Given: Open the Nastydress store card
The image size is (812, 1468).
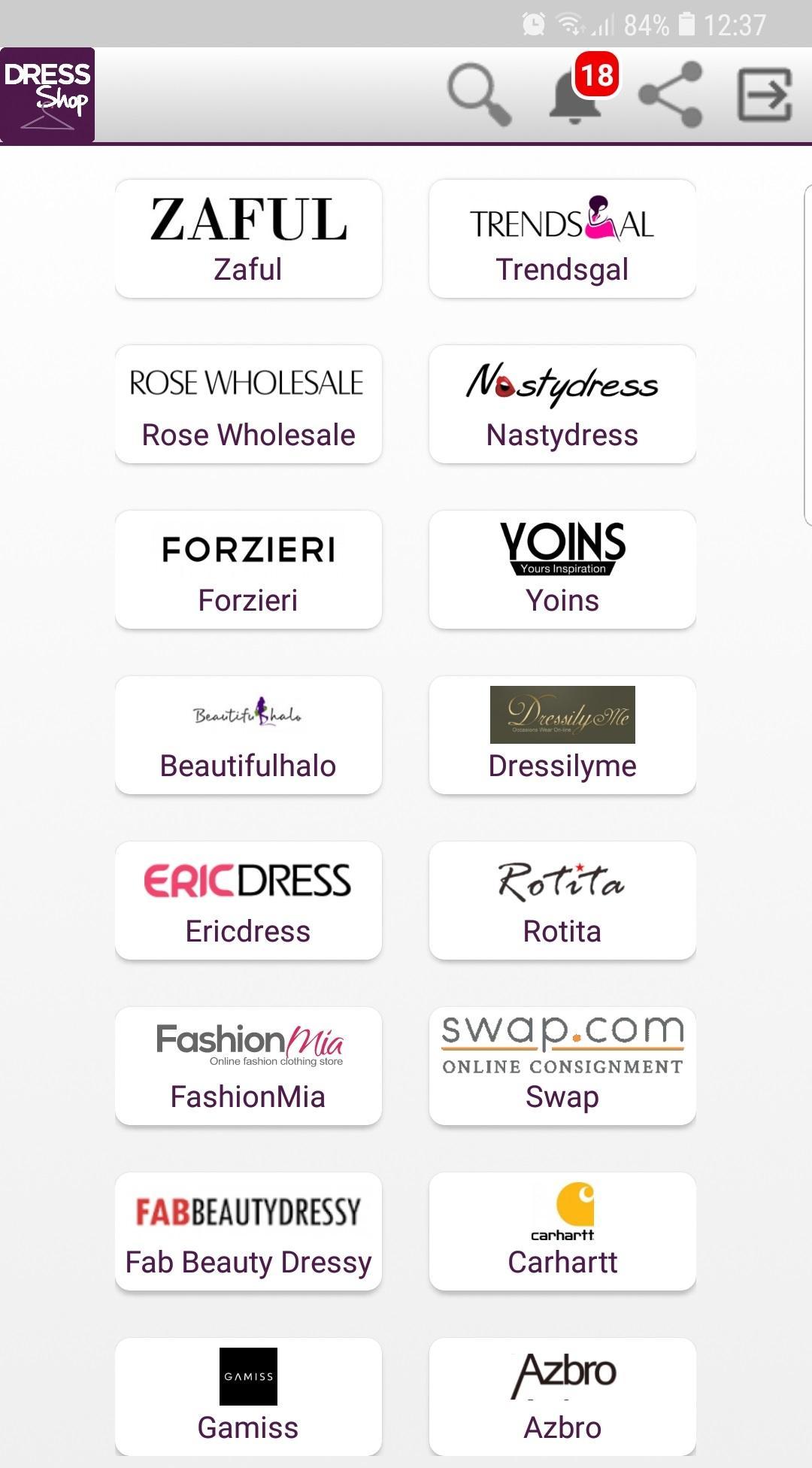Looking at the screenshot, I should (562, 404).
